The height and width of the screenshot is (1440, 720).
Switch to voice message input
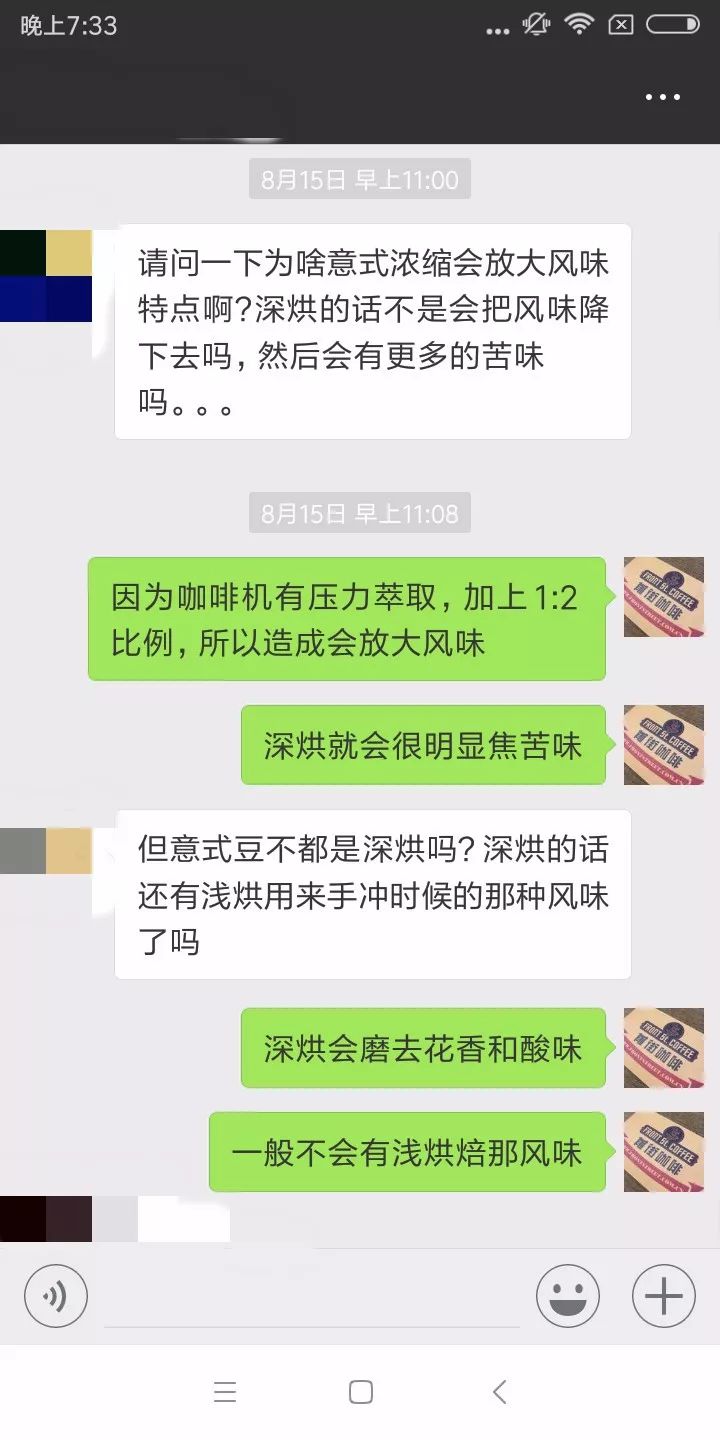click(56, 1297)
